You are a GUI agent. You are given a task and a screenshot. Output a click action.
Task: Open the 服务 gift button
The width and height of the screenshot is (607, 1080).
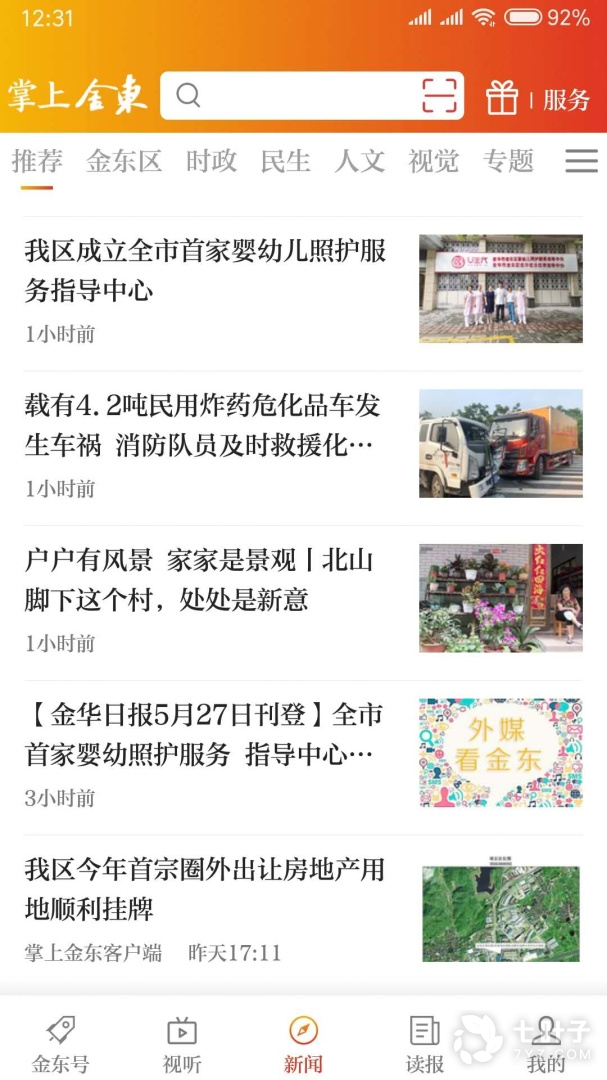pos(538,98)
